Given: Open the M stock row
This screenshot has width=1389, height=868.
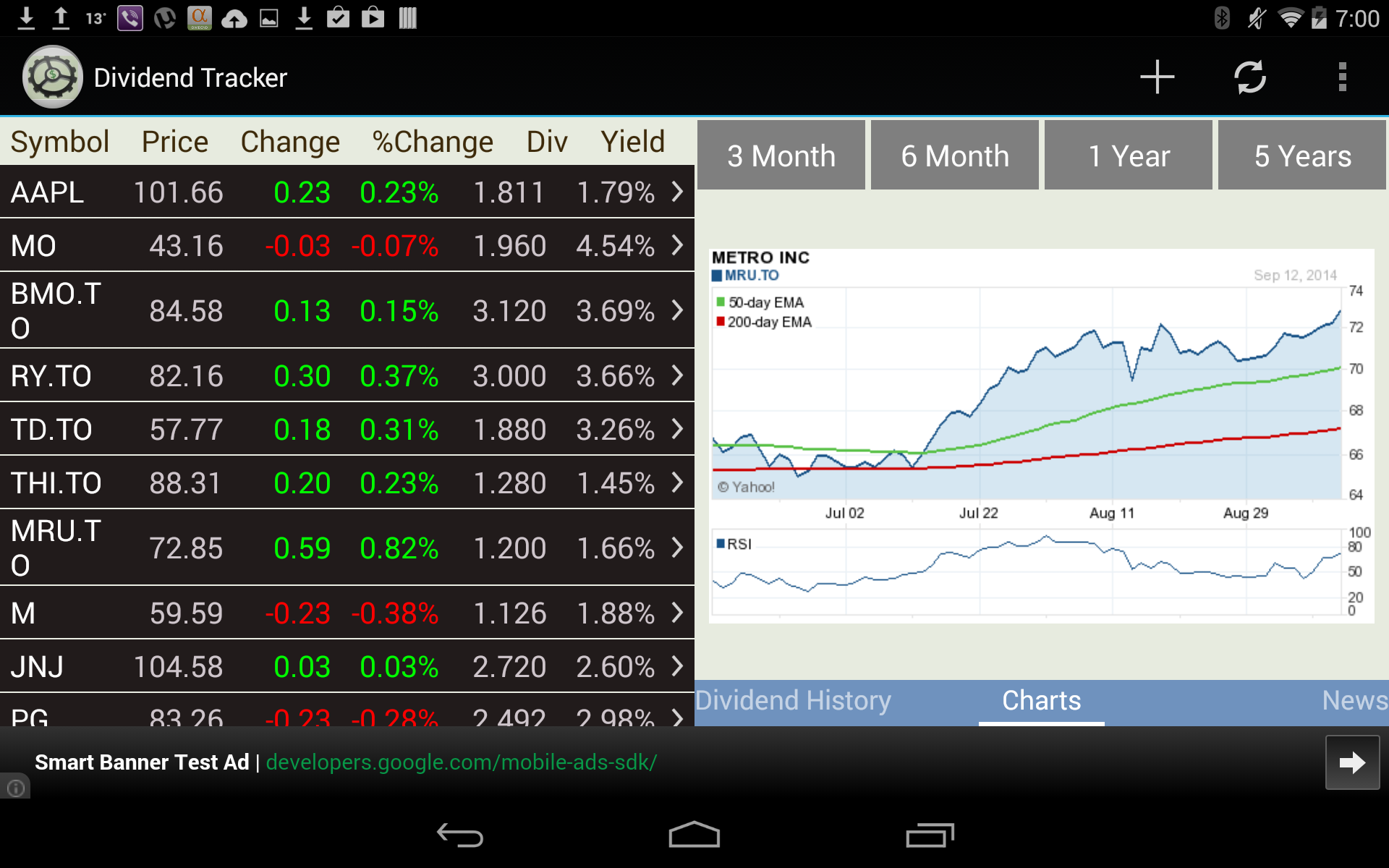Looking at the screenshot, I should pyautogui.click(x=347, y=613).
